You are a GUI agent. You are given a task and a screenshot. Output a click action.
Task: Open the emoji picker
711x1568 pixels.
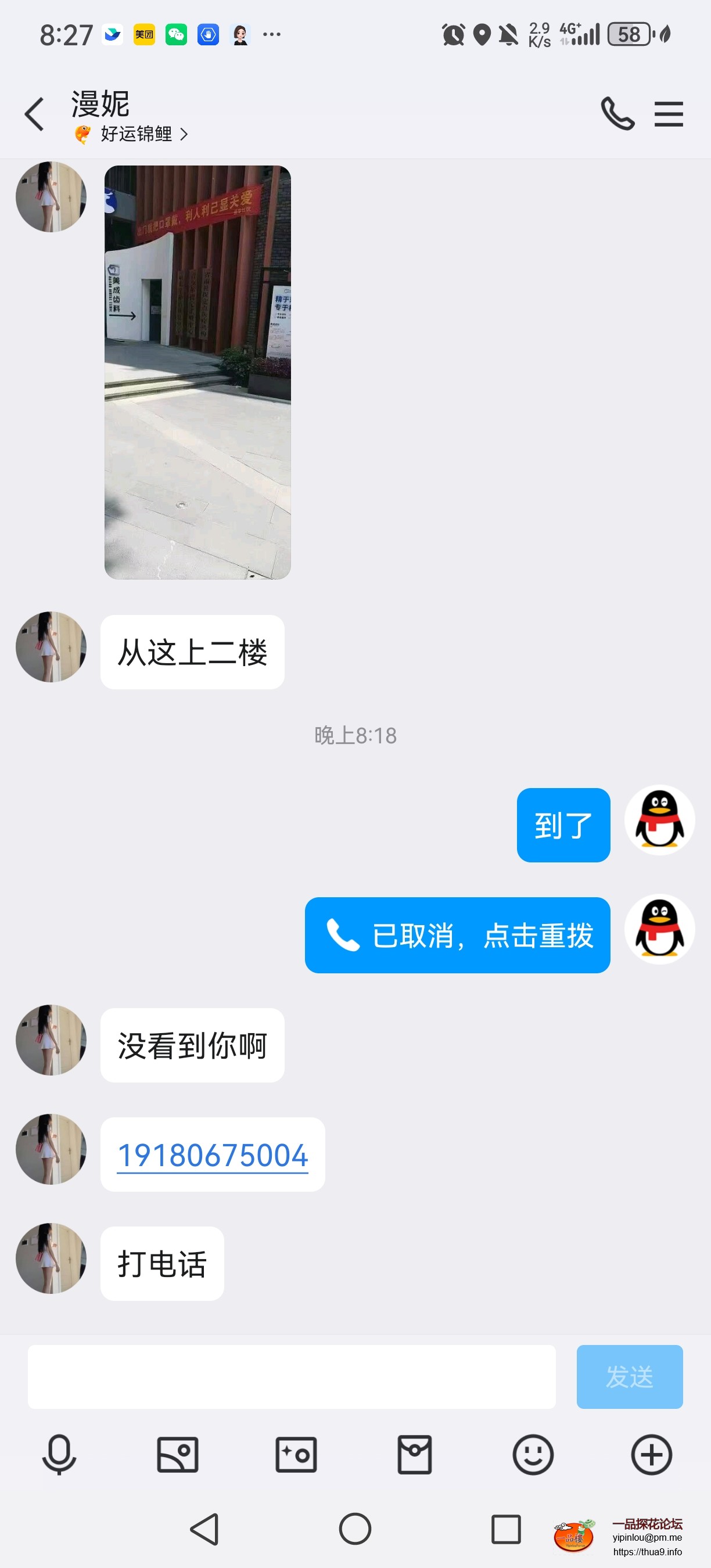pos(533,1455)
